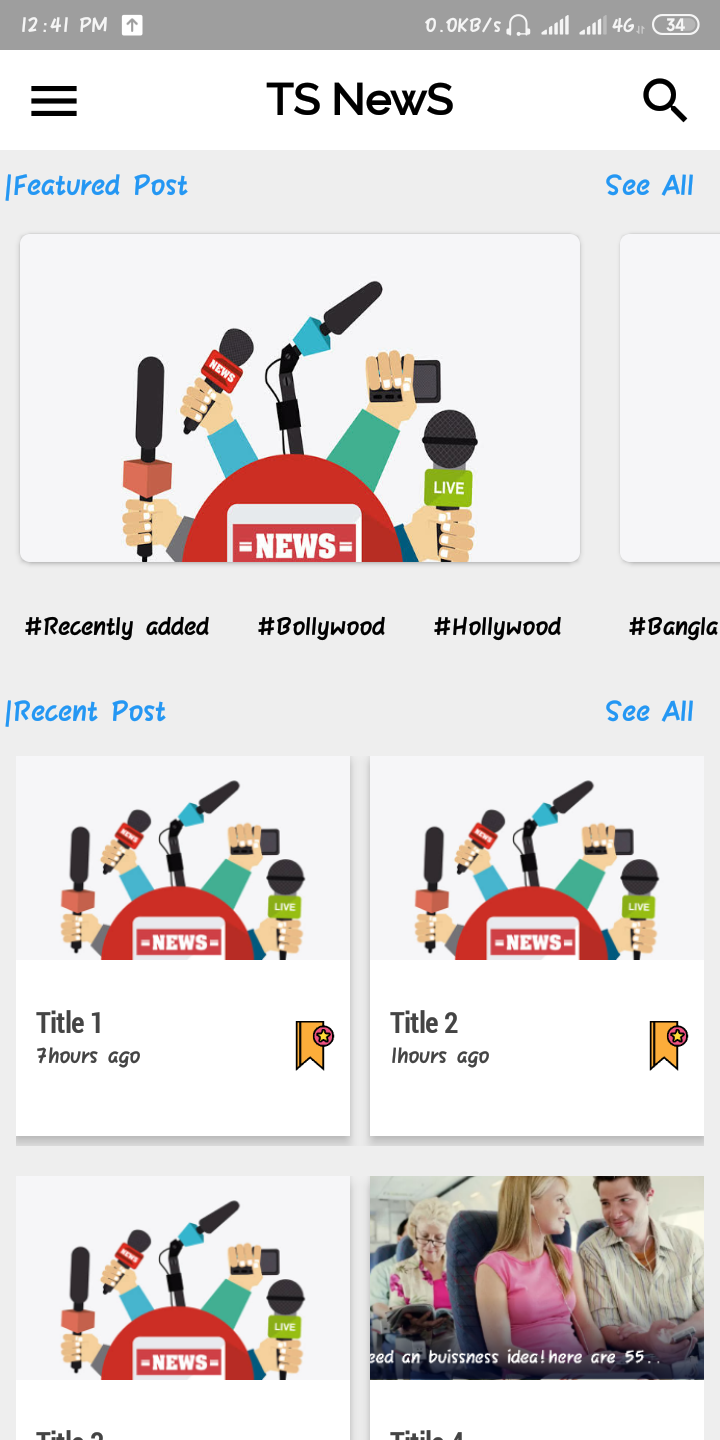720x1440 pixels.
Task: Tap See All for Featured Post
Action: click(x=649, y=186)
